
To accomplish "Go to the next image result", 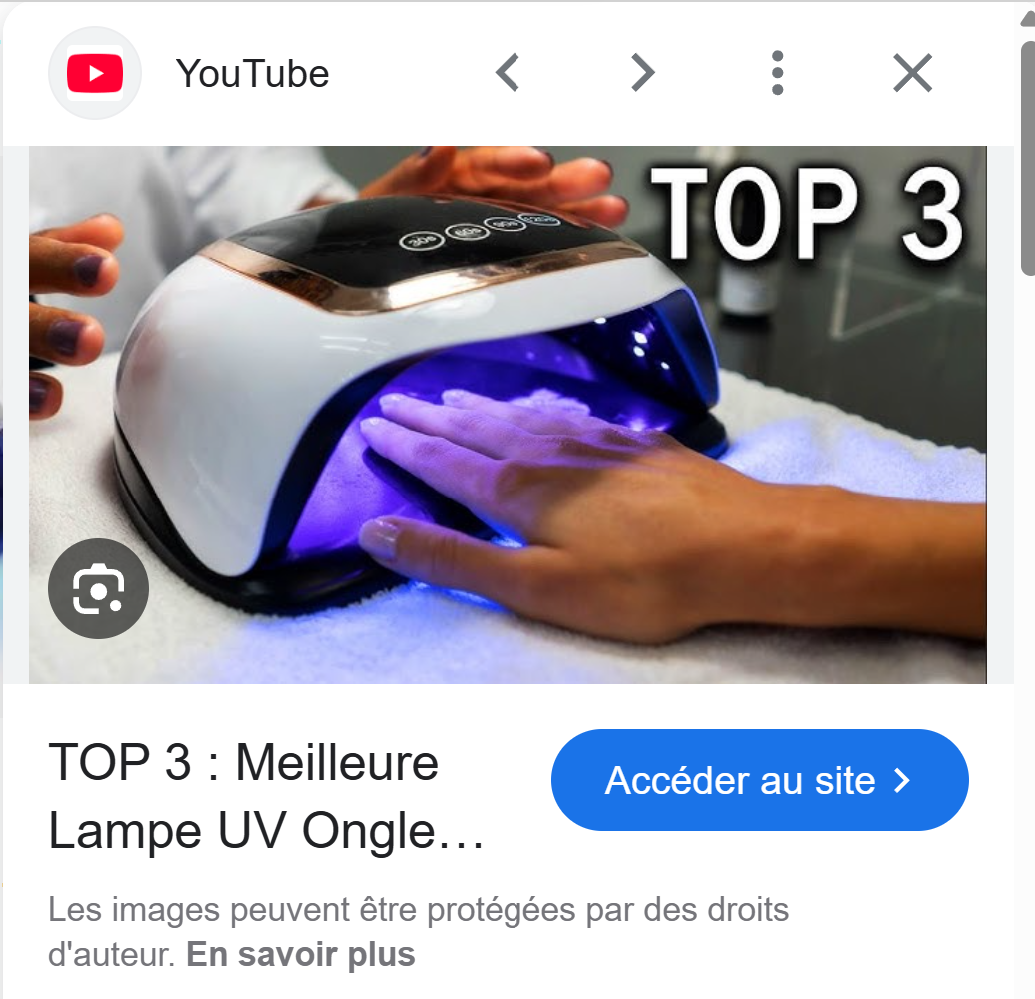I will click(x=642, y=73).
